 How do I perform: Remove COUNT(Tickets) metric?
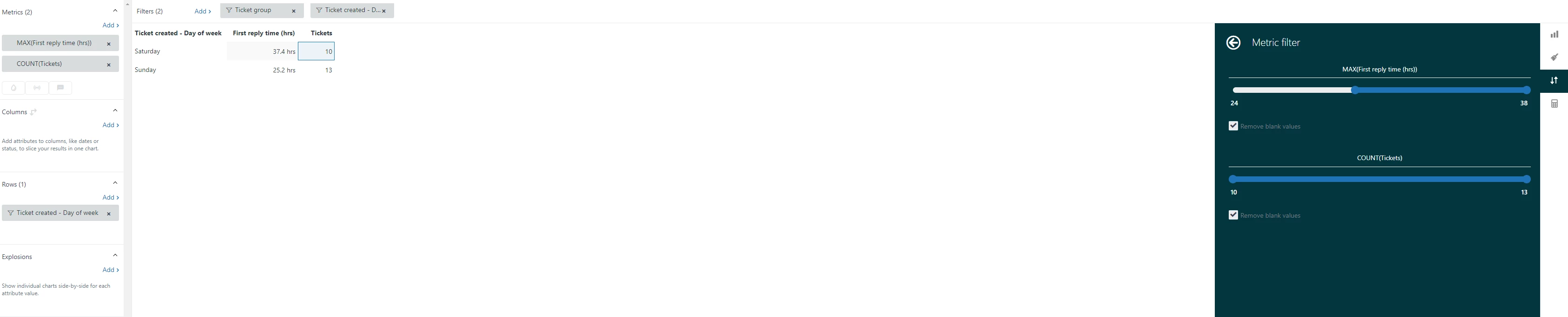coord(109,65)
